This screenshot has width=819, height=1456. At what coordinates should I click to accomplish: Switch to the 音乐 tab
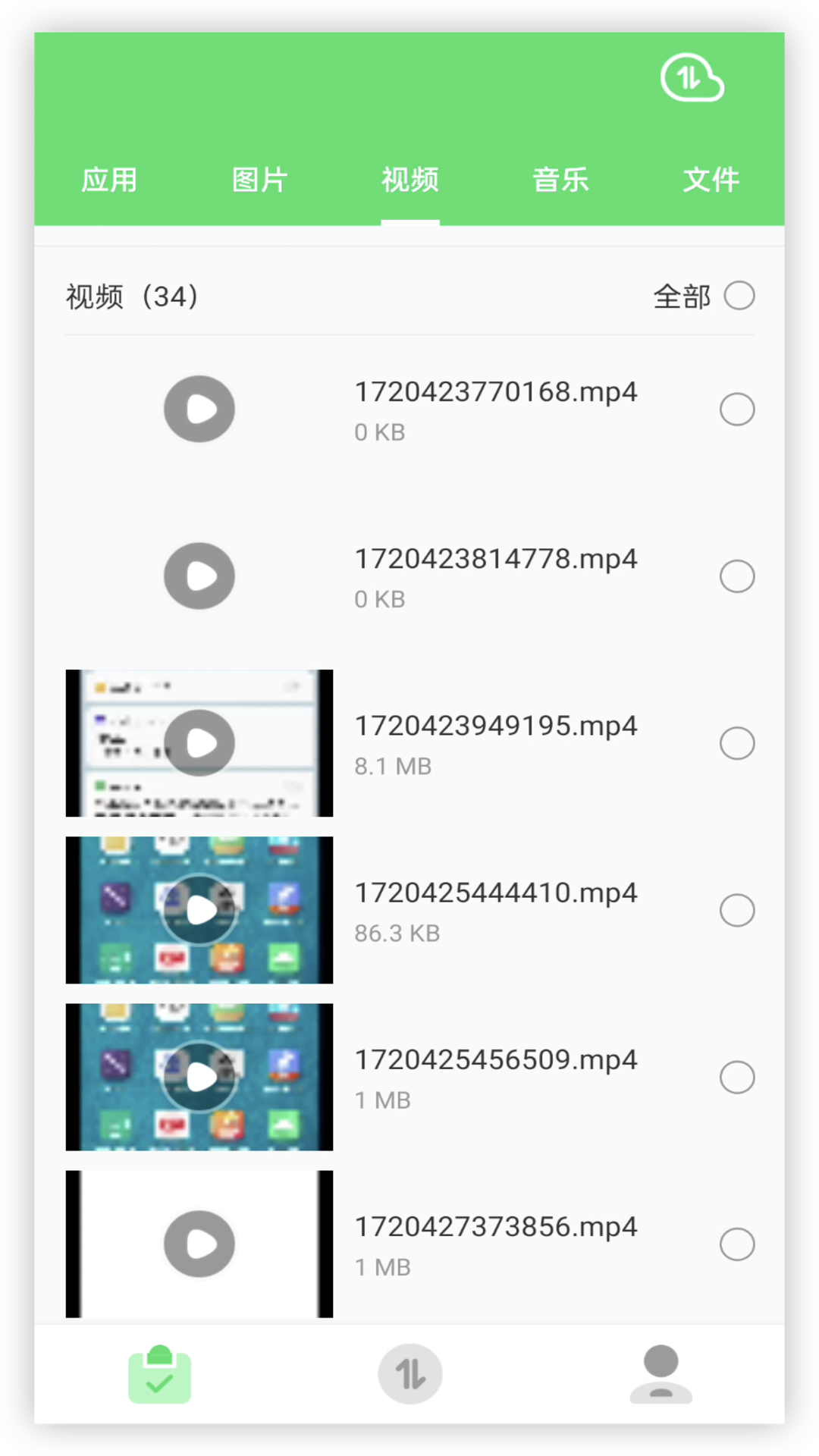[560, 180]
